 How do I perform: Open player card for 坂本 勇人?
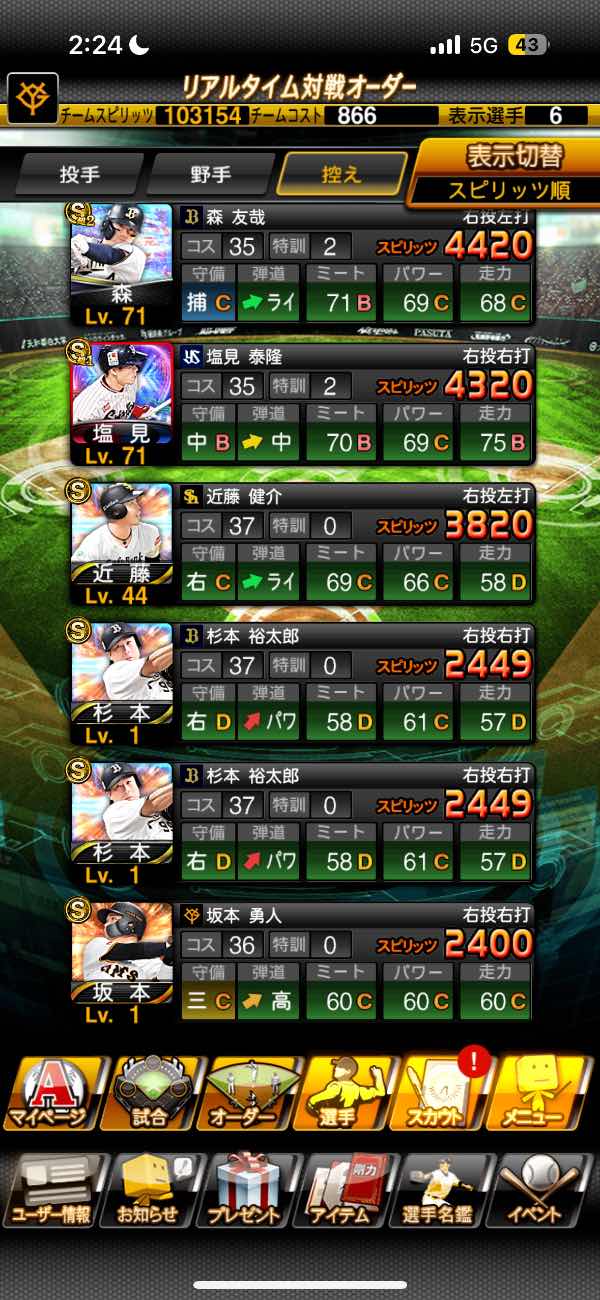point(300,965)
